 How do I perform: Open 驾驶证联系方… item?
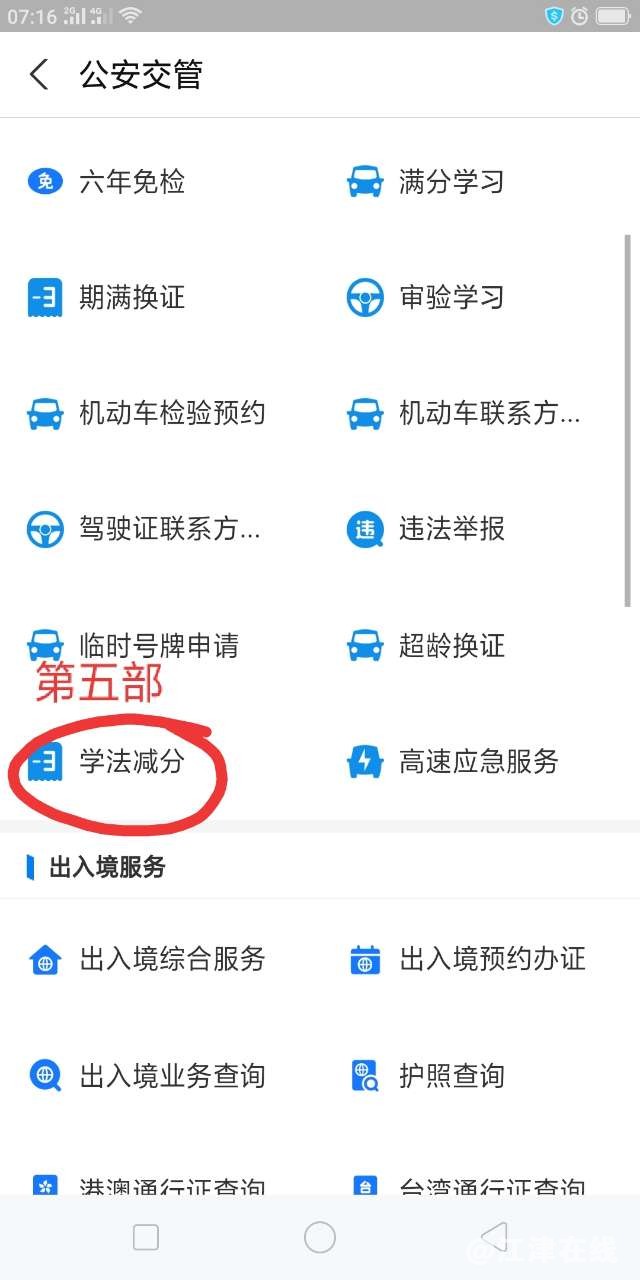click(x=168, y=529)
